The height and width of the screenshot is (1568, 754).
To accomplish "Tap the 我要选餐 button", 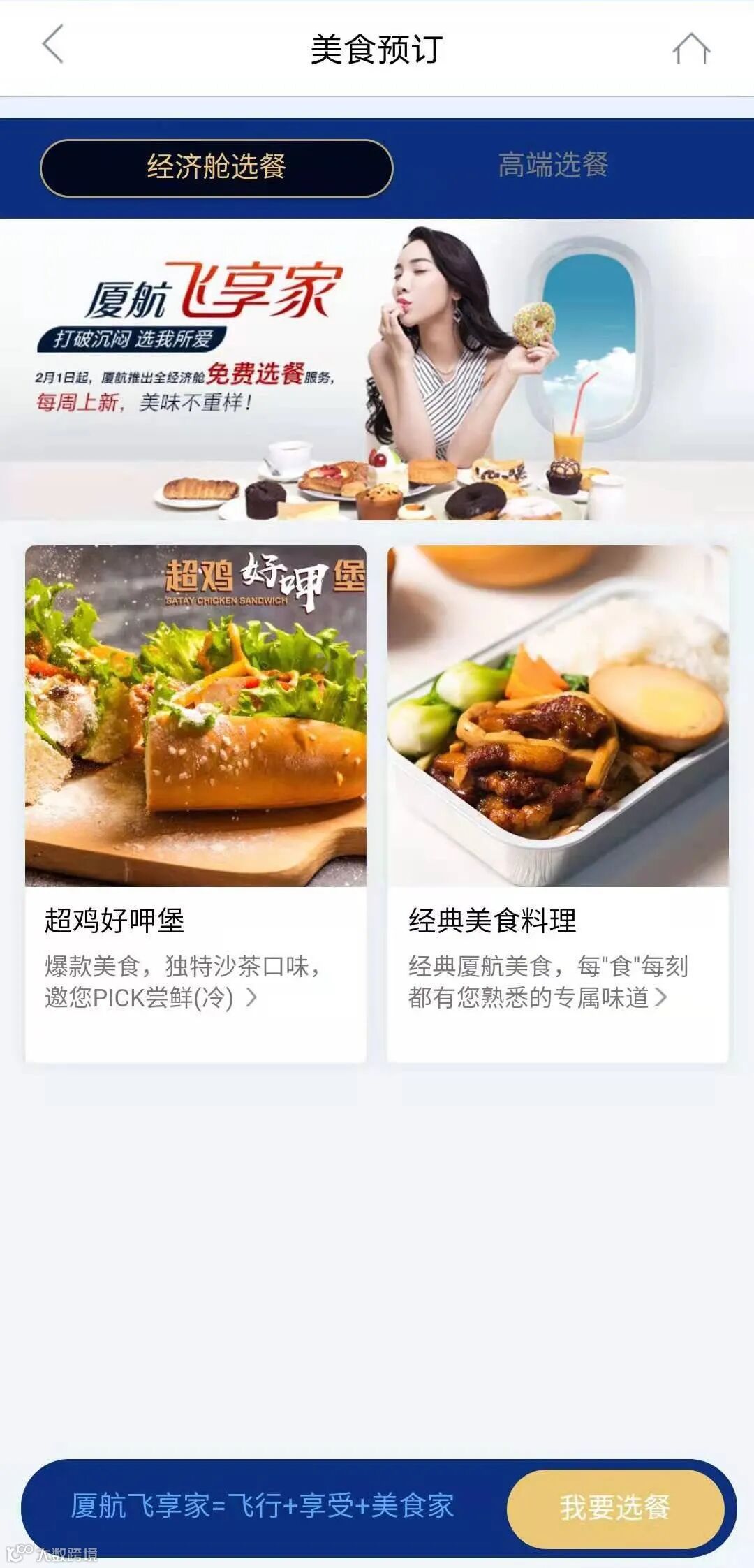I will 614,1507.
